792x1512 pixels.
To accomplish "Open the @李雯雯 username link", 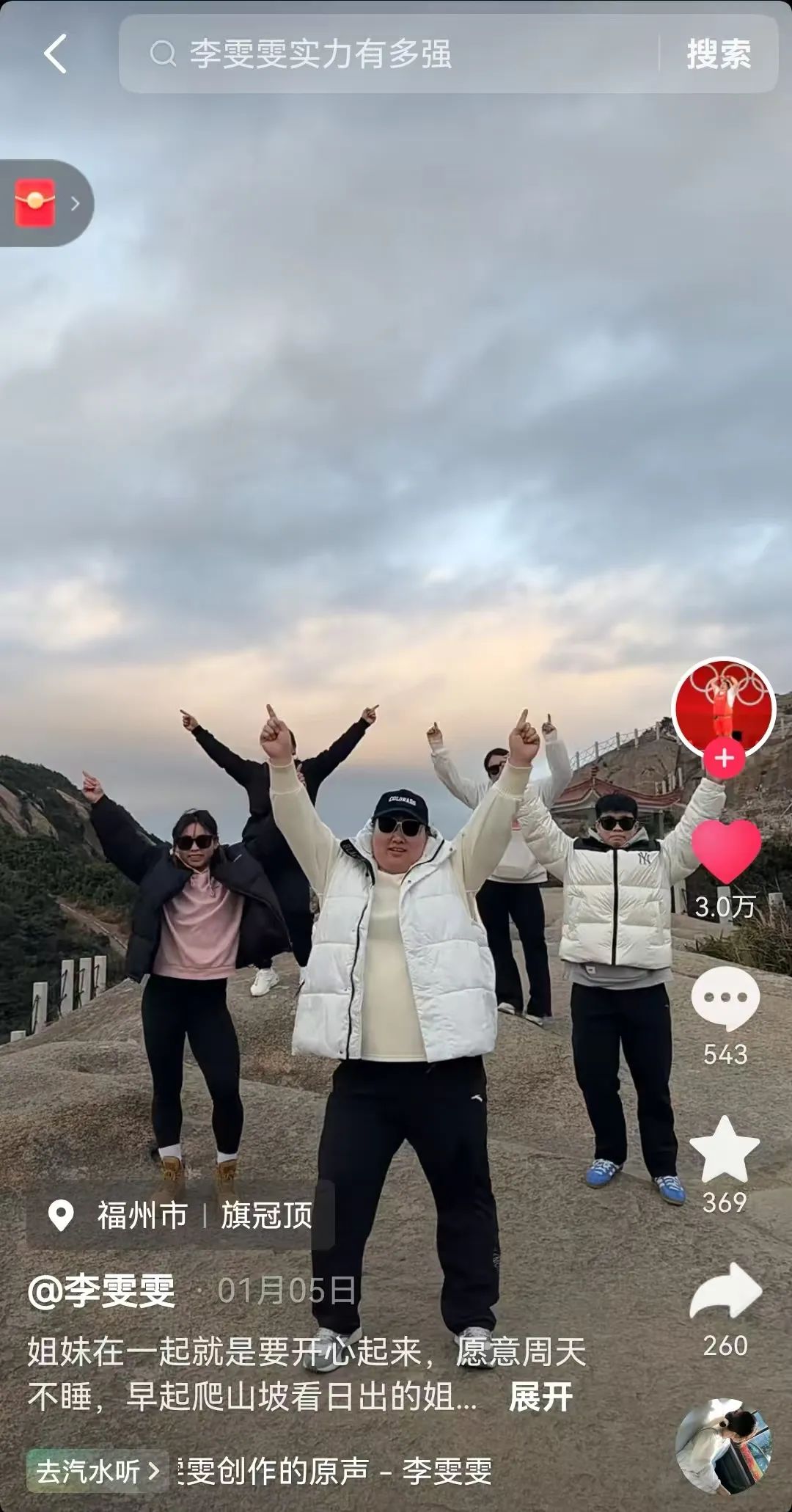I will click(101, 1290).
